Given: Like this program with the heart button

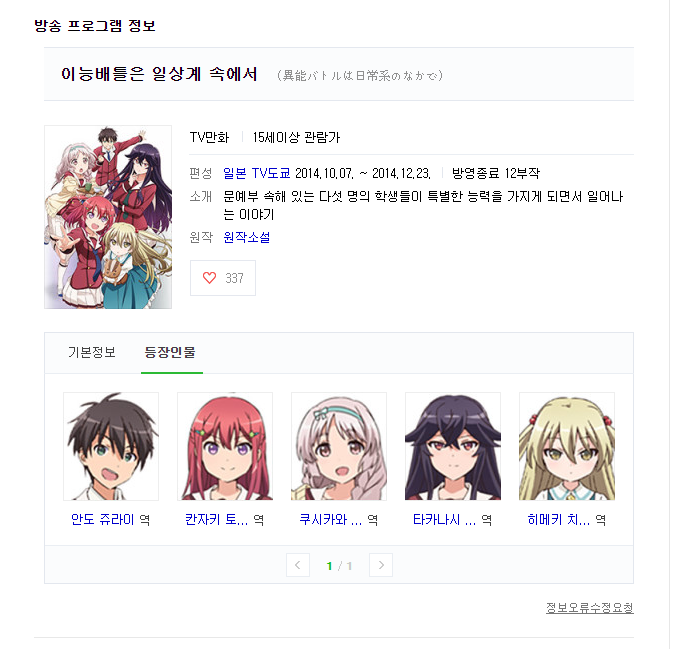Looking at the screenshot, I should tap(222, 278).
